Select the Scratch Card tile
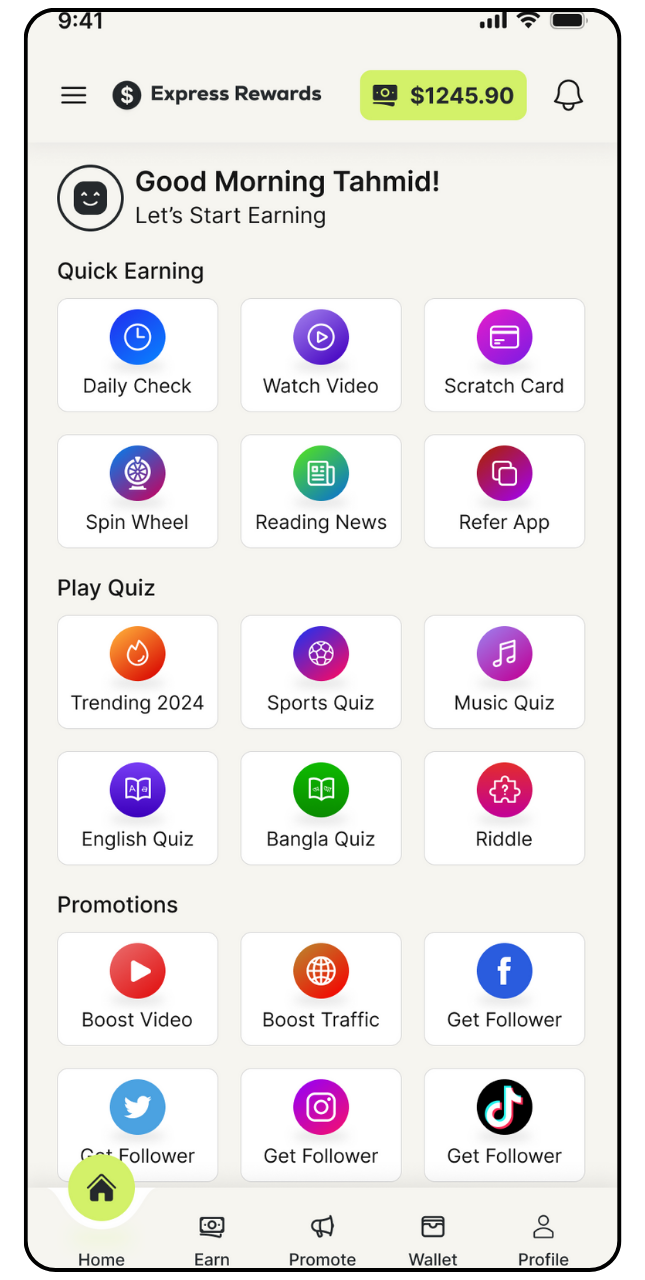This screenshot has height=1280, width=645. click(504, 355)
